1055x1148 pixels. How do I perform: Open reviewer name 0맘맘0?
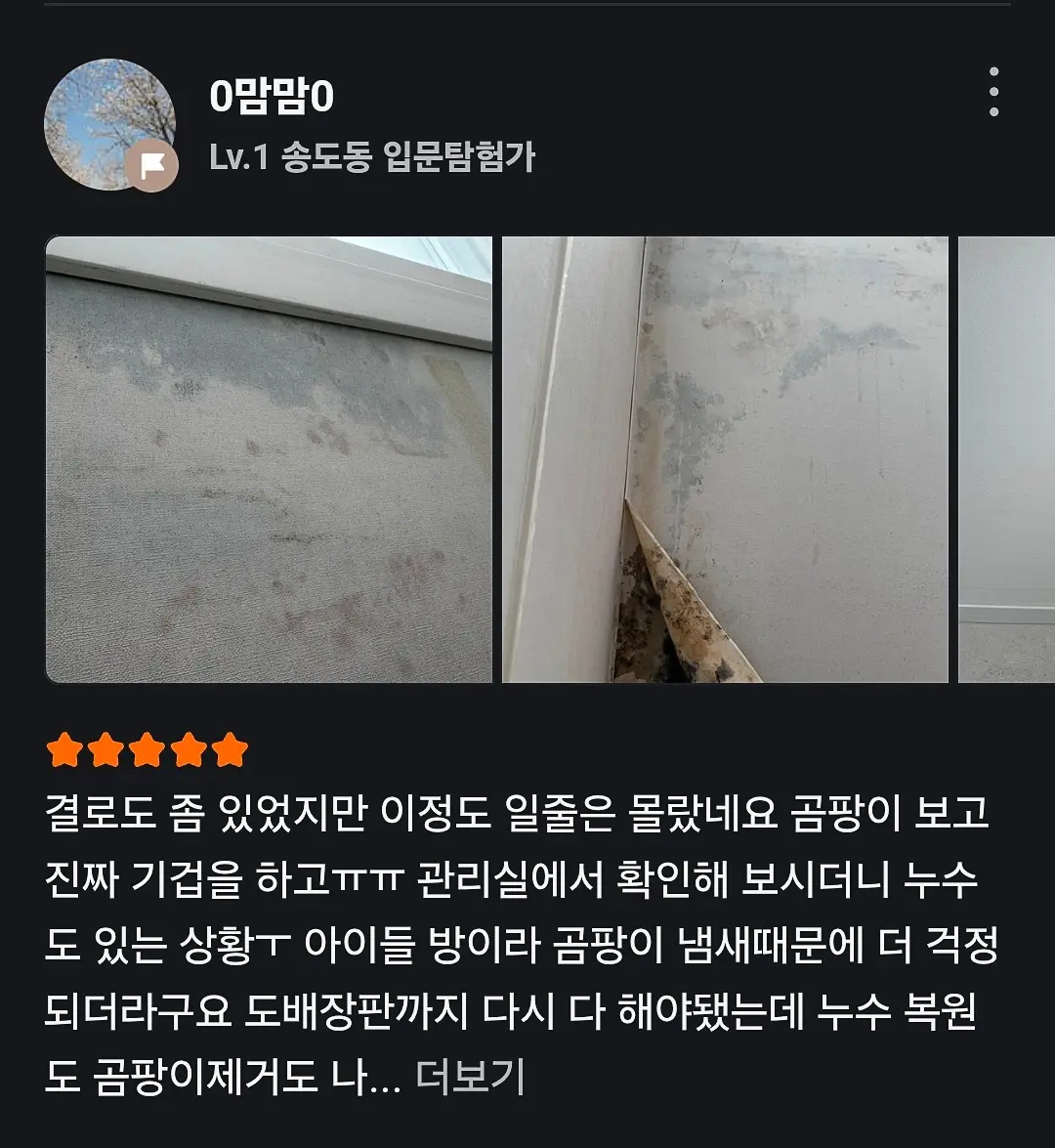click(272, 97)
